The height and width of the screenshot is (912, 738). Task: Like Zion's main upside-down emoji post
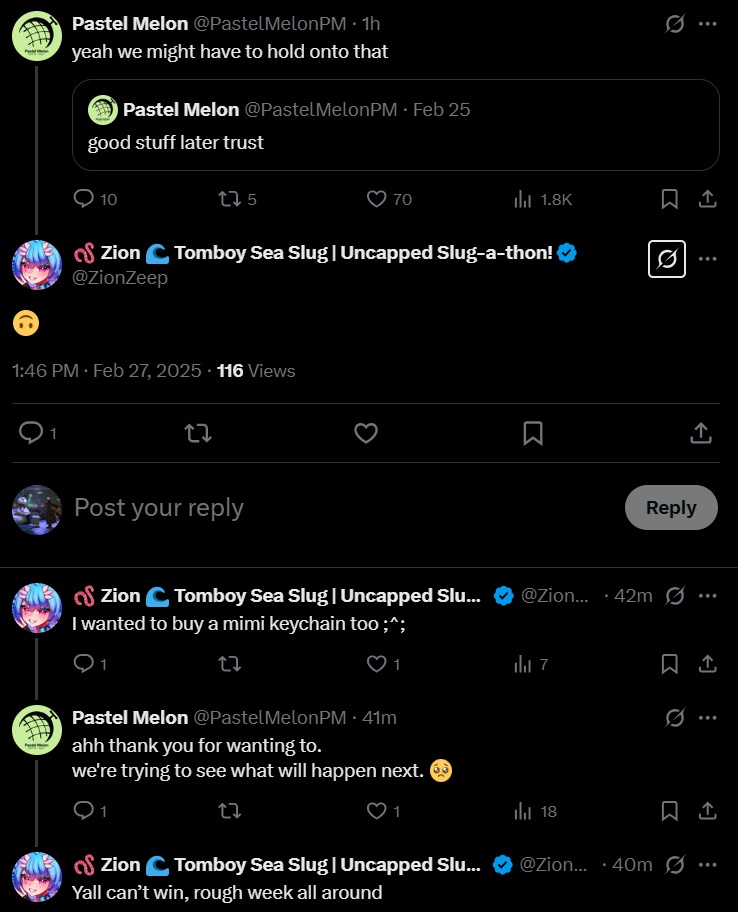pos(366,433)
